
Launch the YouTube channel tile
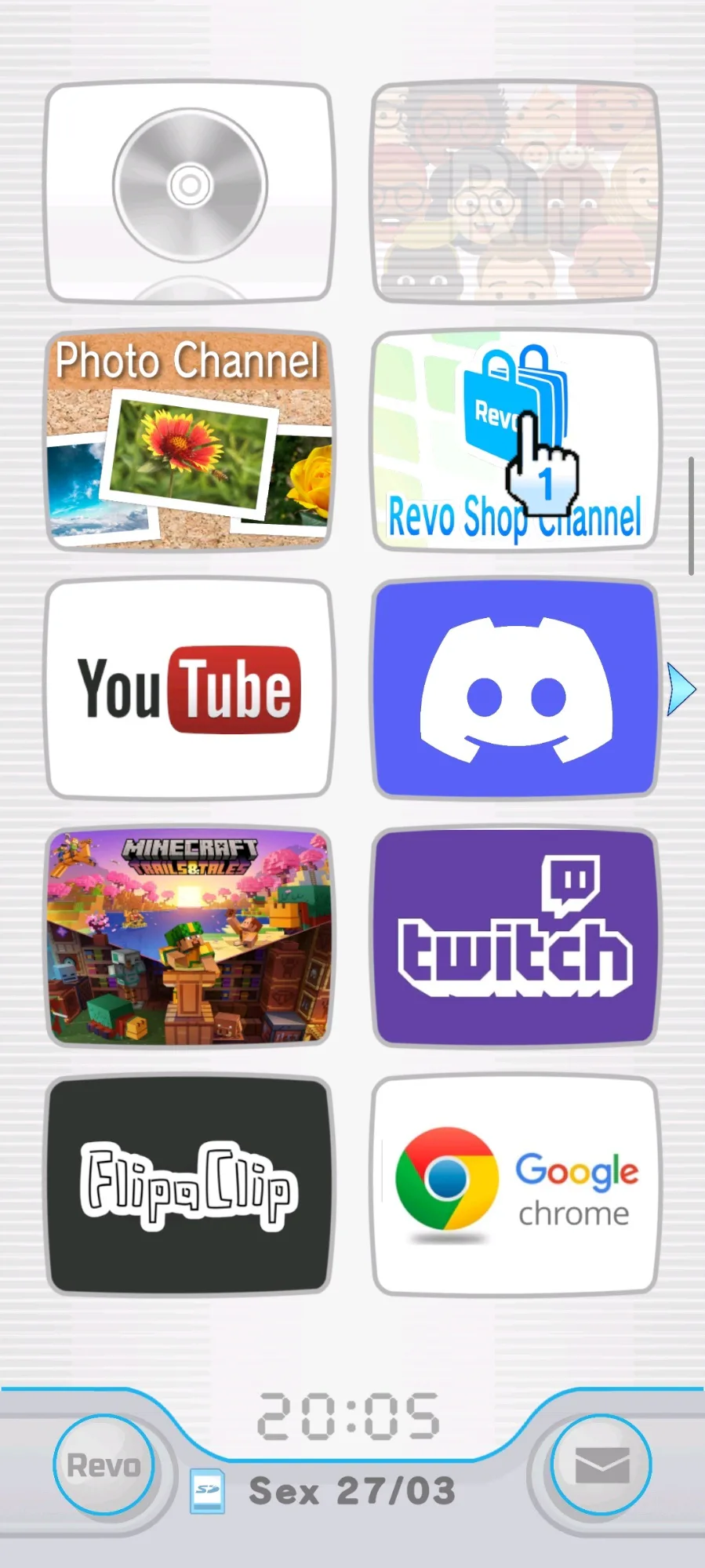click(189, 689)
